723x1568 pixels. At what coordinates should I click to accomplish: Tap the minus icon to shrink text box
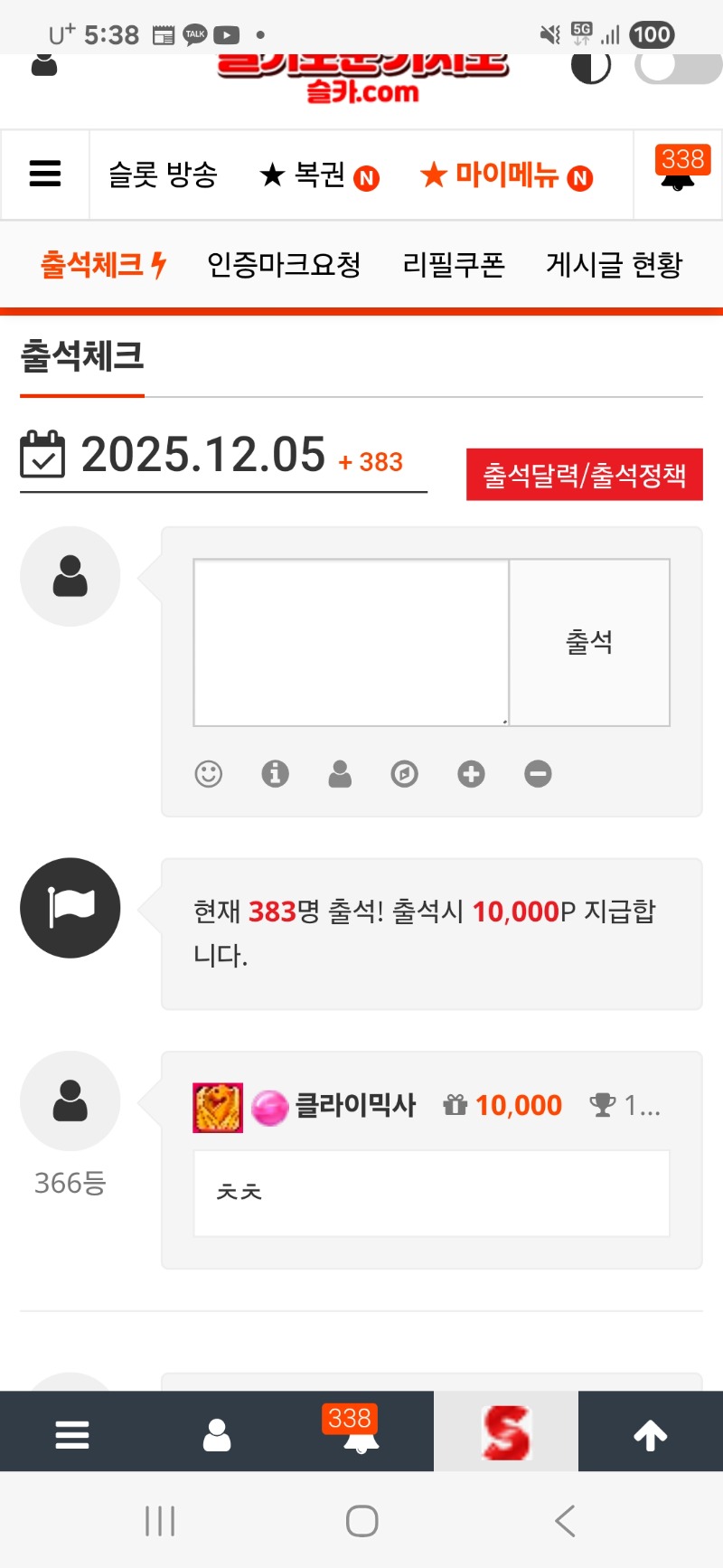[538, 774]
